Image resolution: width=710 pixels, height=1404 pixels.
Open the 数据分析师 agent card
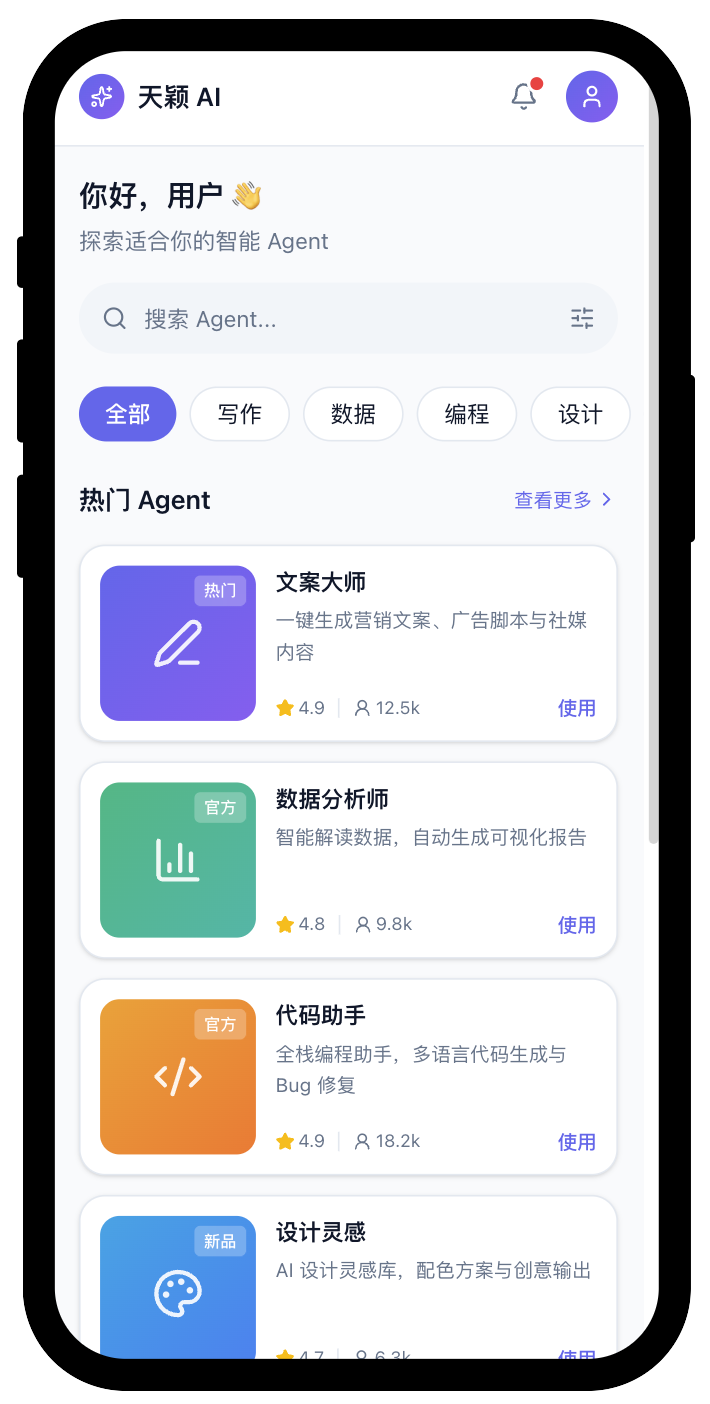point(348,860)
